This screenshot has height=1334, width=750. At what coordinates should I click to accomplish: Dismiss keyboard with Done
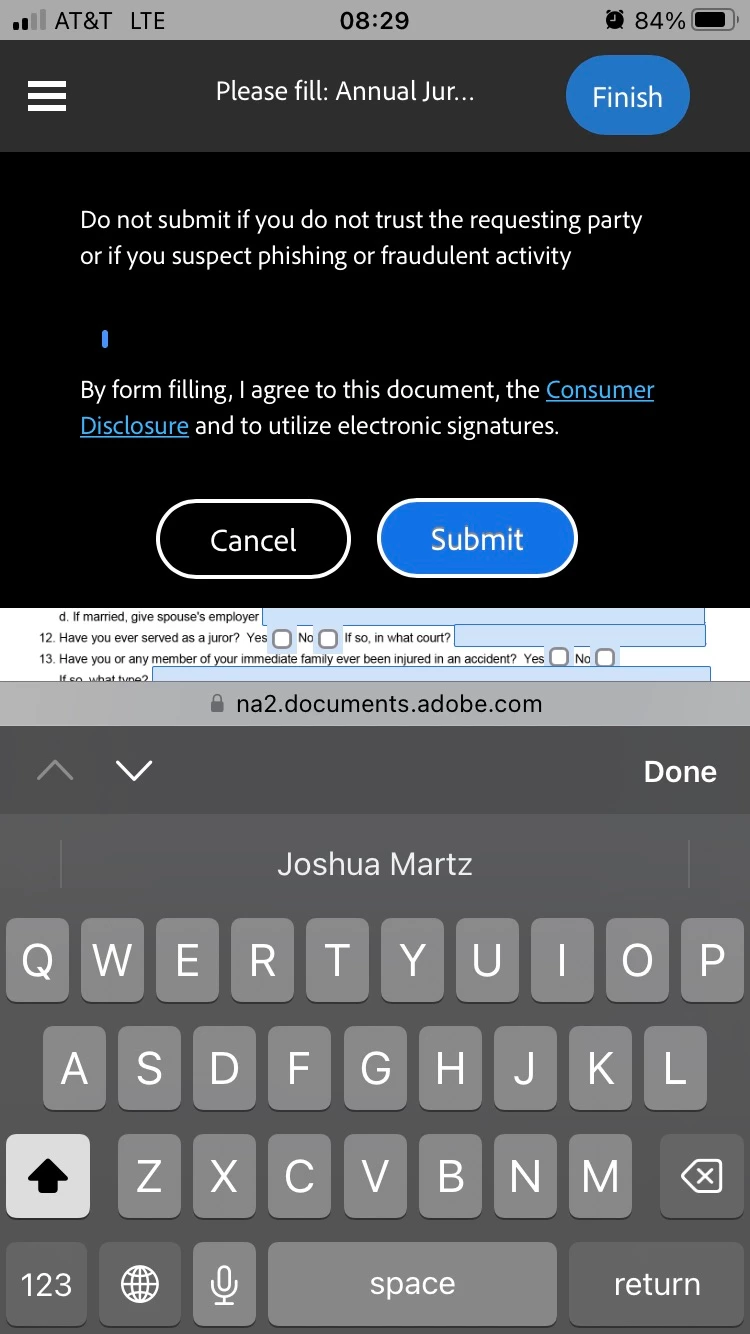tap(680, 771)
